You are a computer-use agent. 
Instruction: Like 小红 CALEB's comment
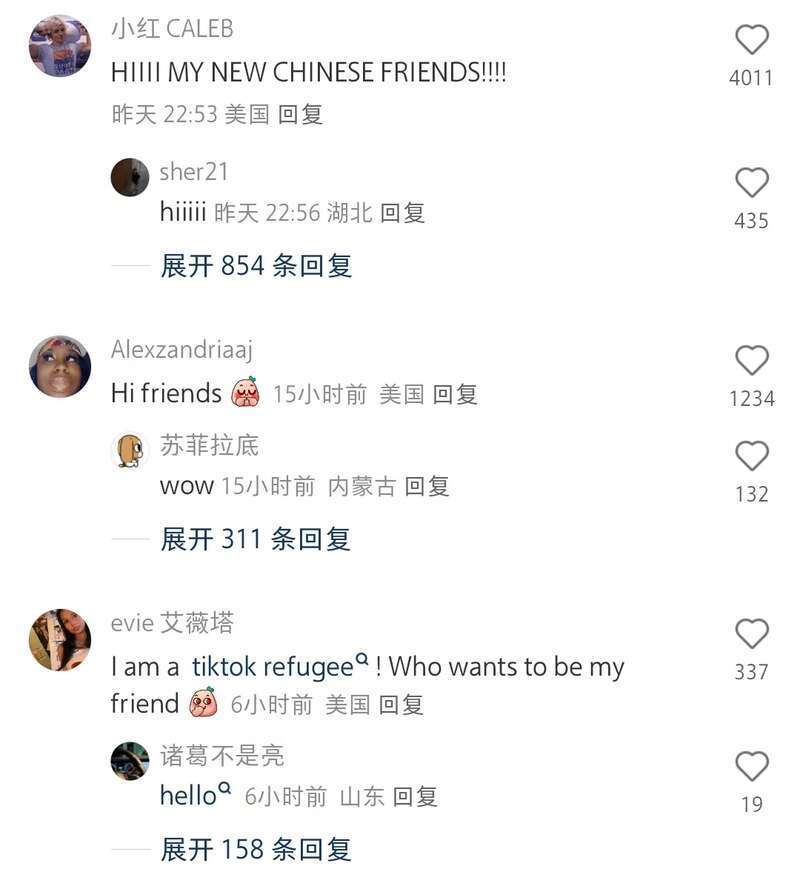752,40
